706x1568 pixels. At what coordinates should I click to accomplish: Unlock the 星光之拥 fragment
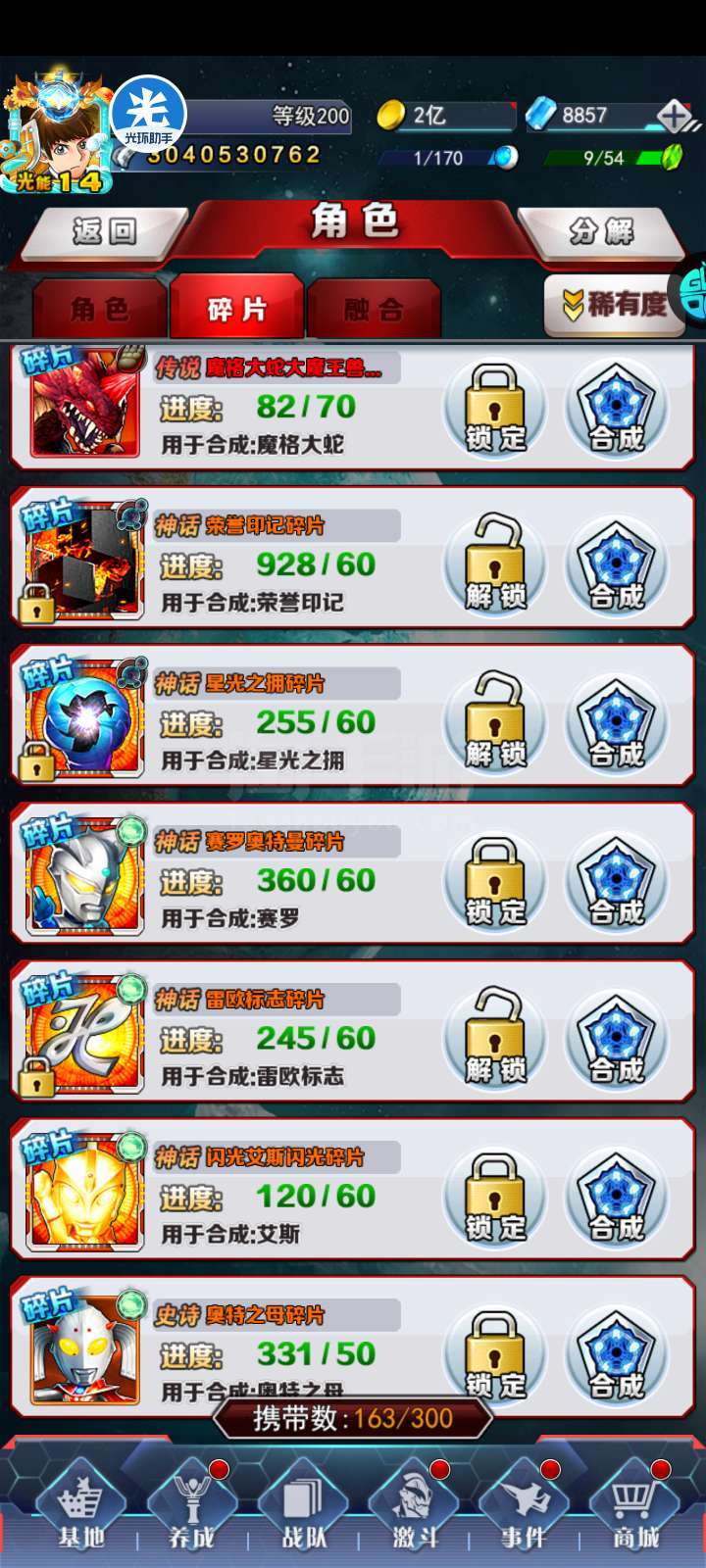coord(495,723)
